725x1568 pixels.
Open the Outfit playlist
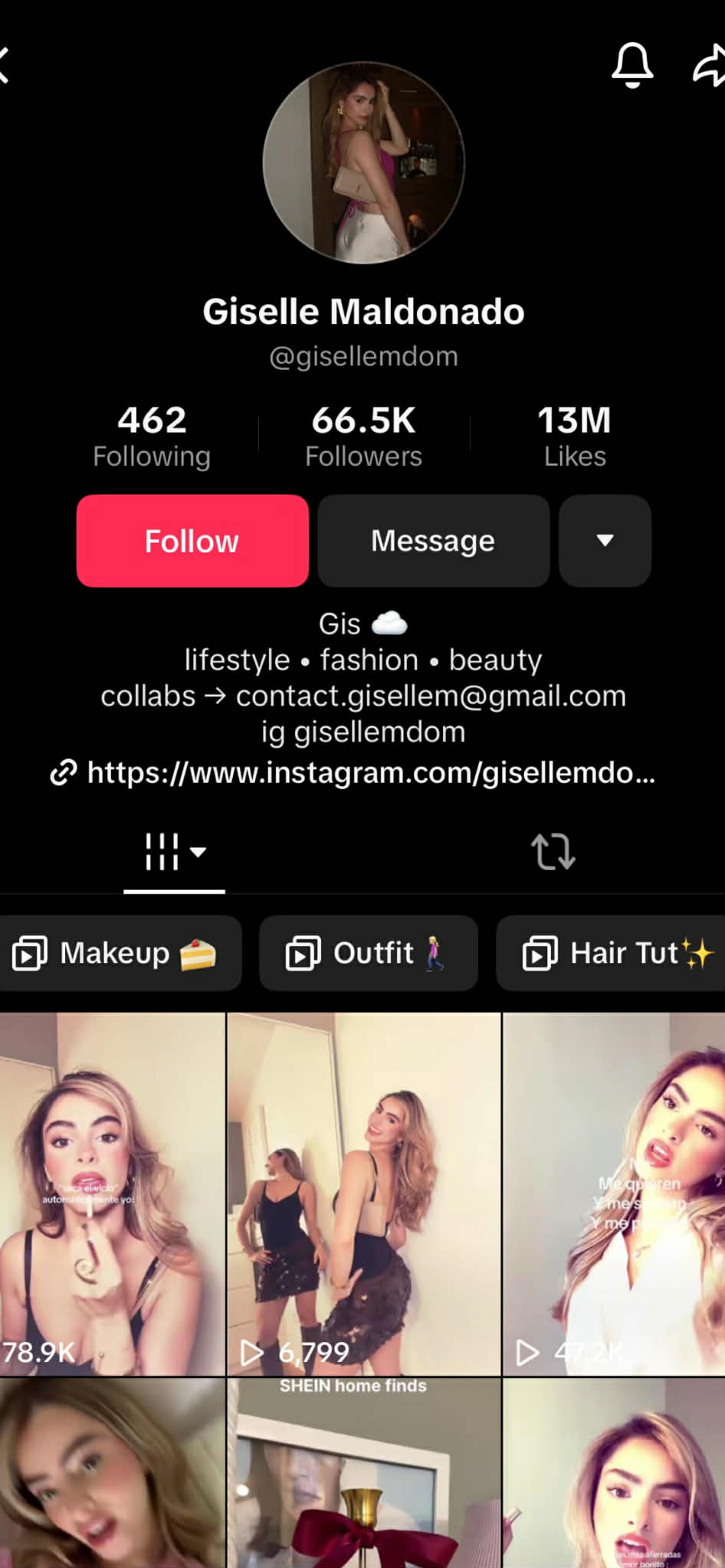(368, 954)
